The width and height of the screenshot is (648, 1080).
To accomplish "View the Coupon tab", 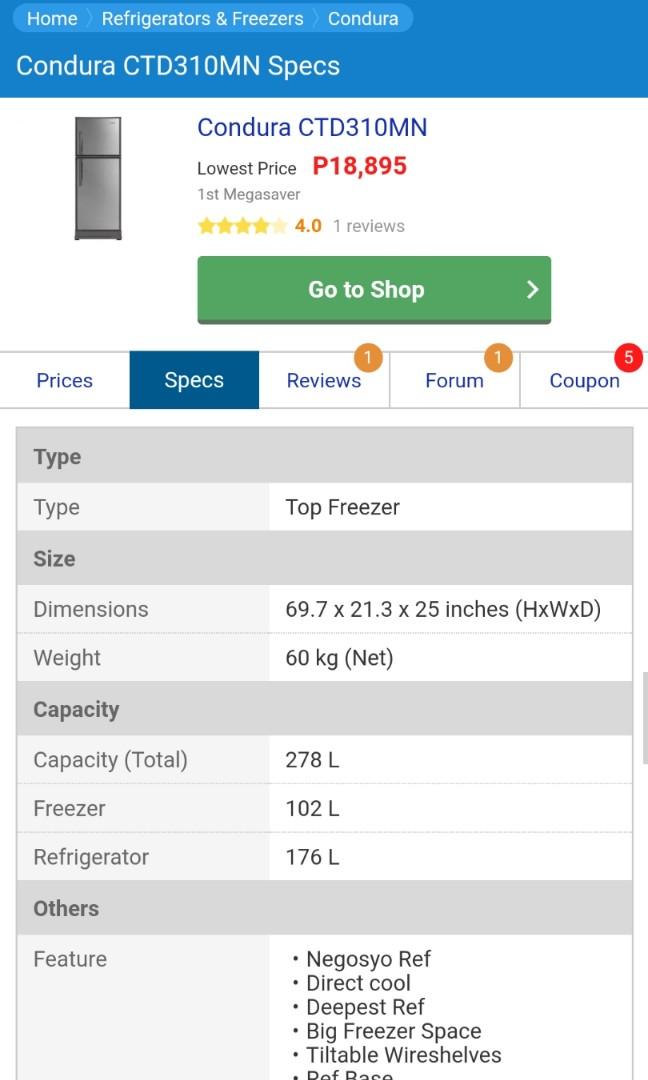I will tap(584, 380).
